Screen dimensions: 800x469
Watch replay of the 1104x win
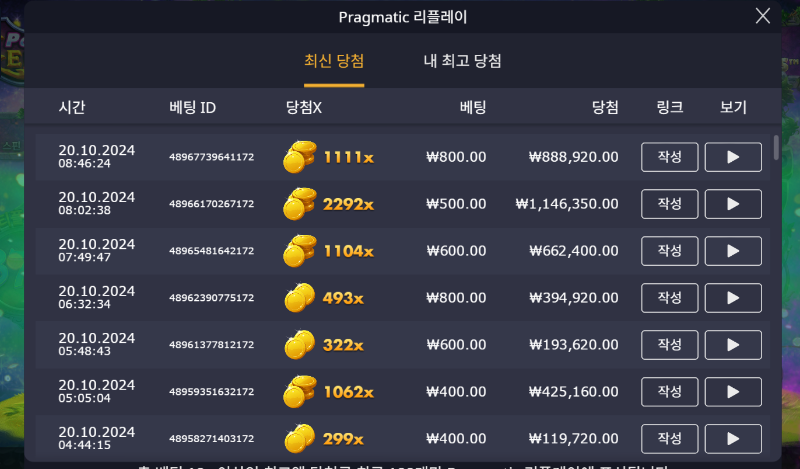[733, 251]
